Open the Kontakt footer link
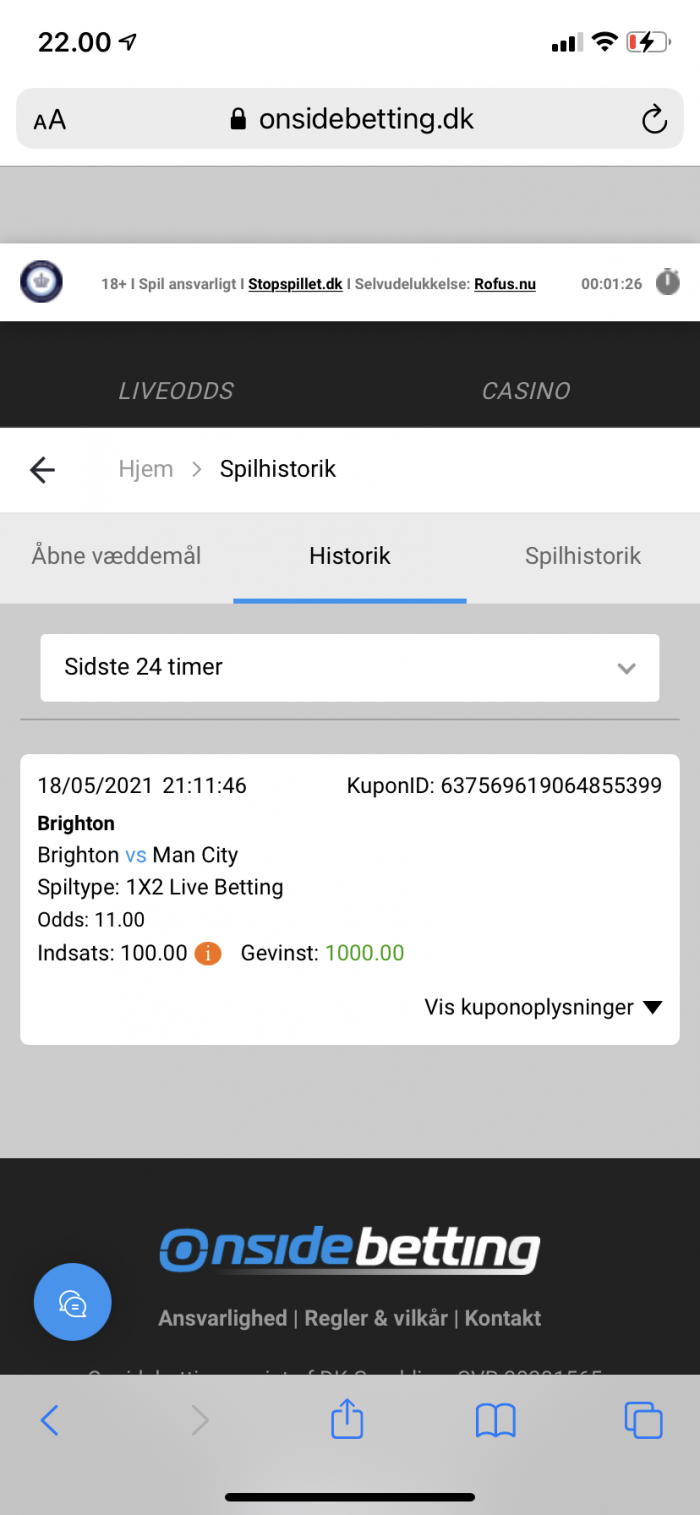Screen dimensions: 700x1515 click(503, 1318)
